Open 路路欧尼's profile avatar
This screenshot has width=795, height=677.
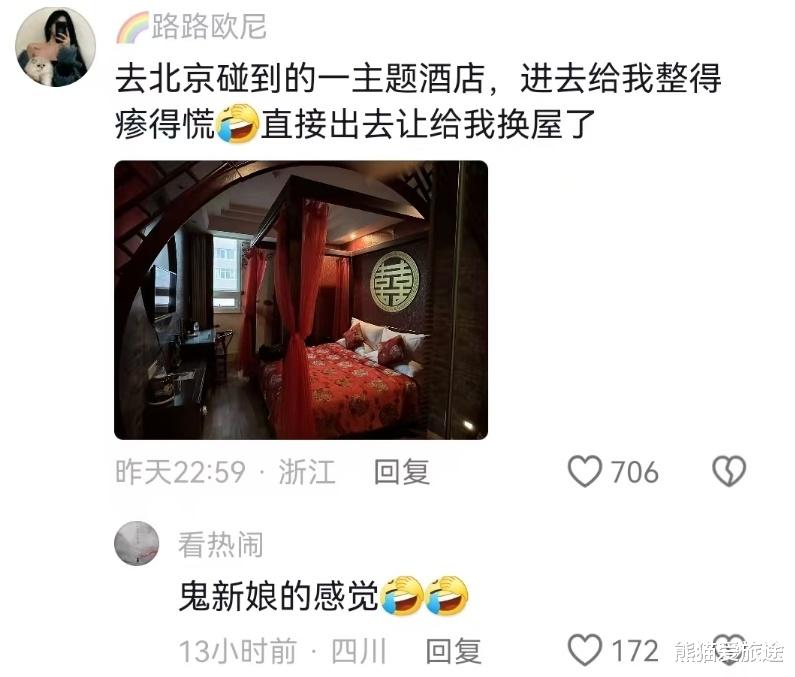click(56, 47)
